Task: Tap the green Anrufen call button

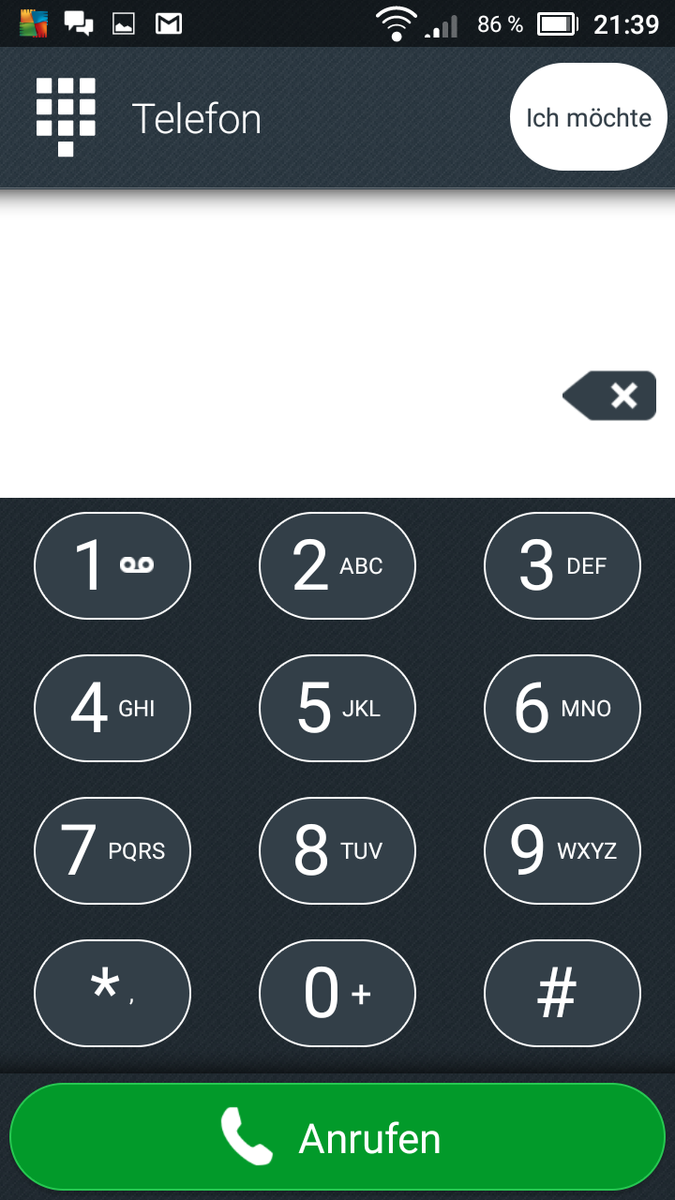Action: tap(337, 1137)
